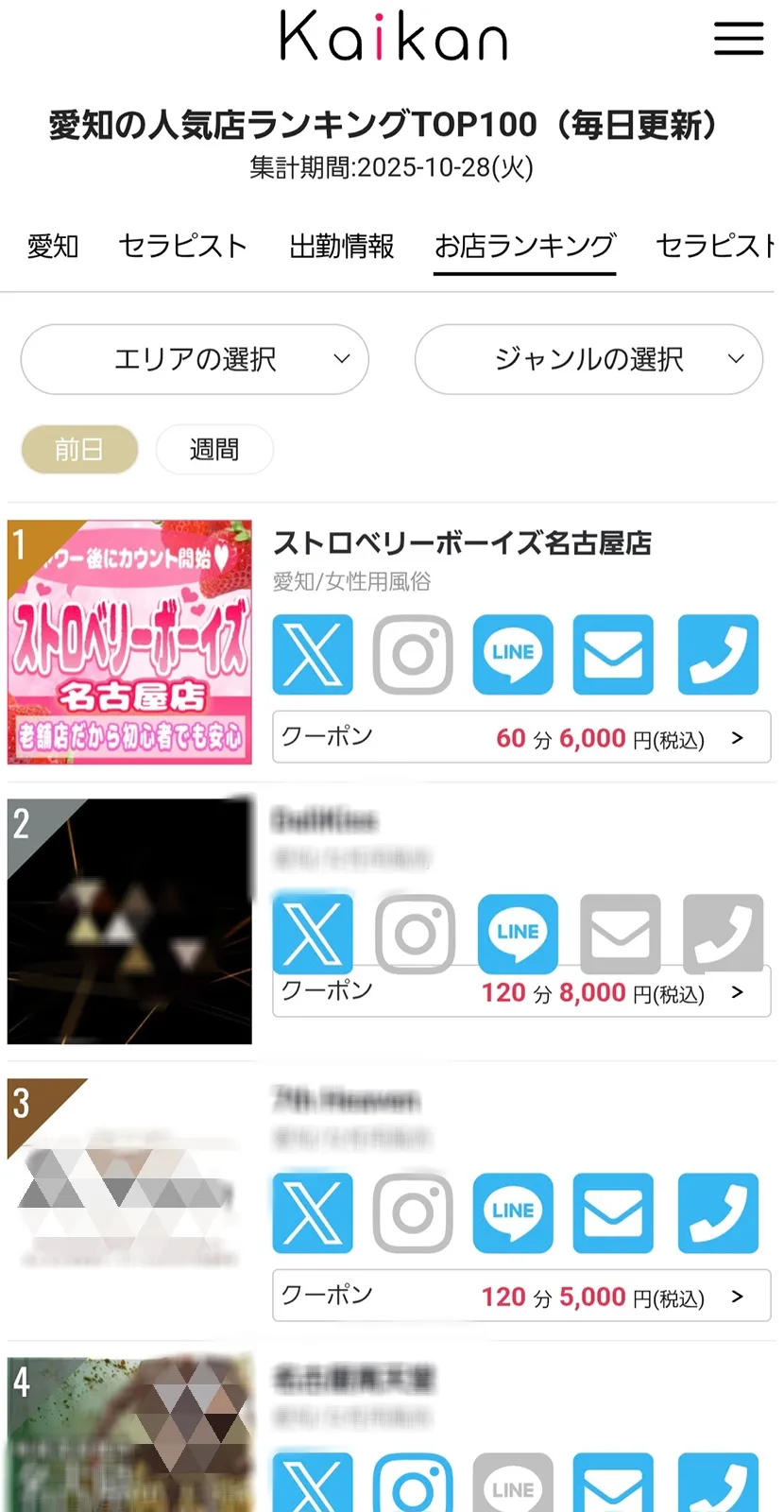This screenshot has height=1512, width=784.
Task: Open the 120分 8,000円 coupon
Action: coord(521,992)
